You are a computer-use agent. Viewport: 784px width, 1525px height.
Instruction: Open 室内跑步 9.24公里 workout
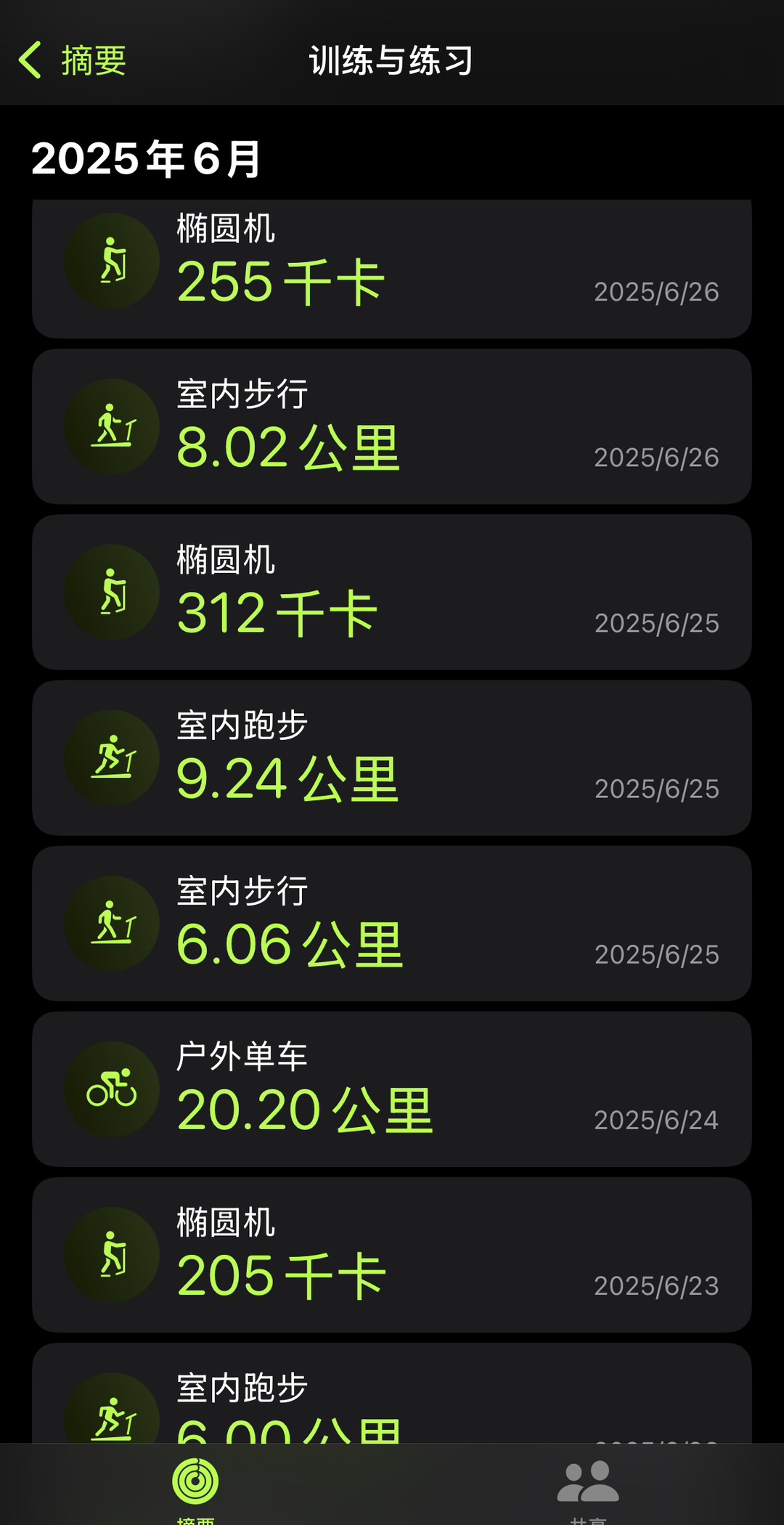(391, 758)
